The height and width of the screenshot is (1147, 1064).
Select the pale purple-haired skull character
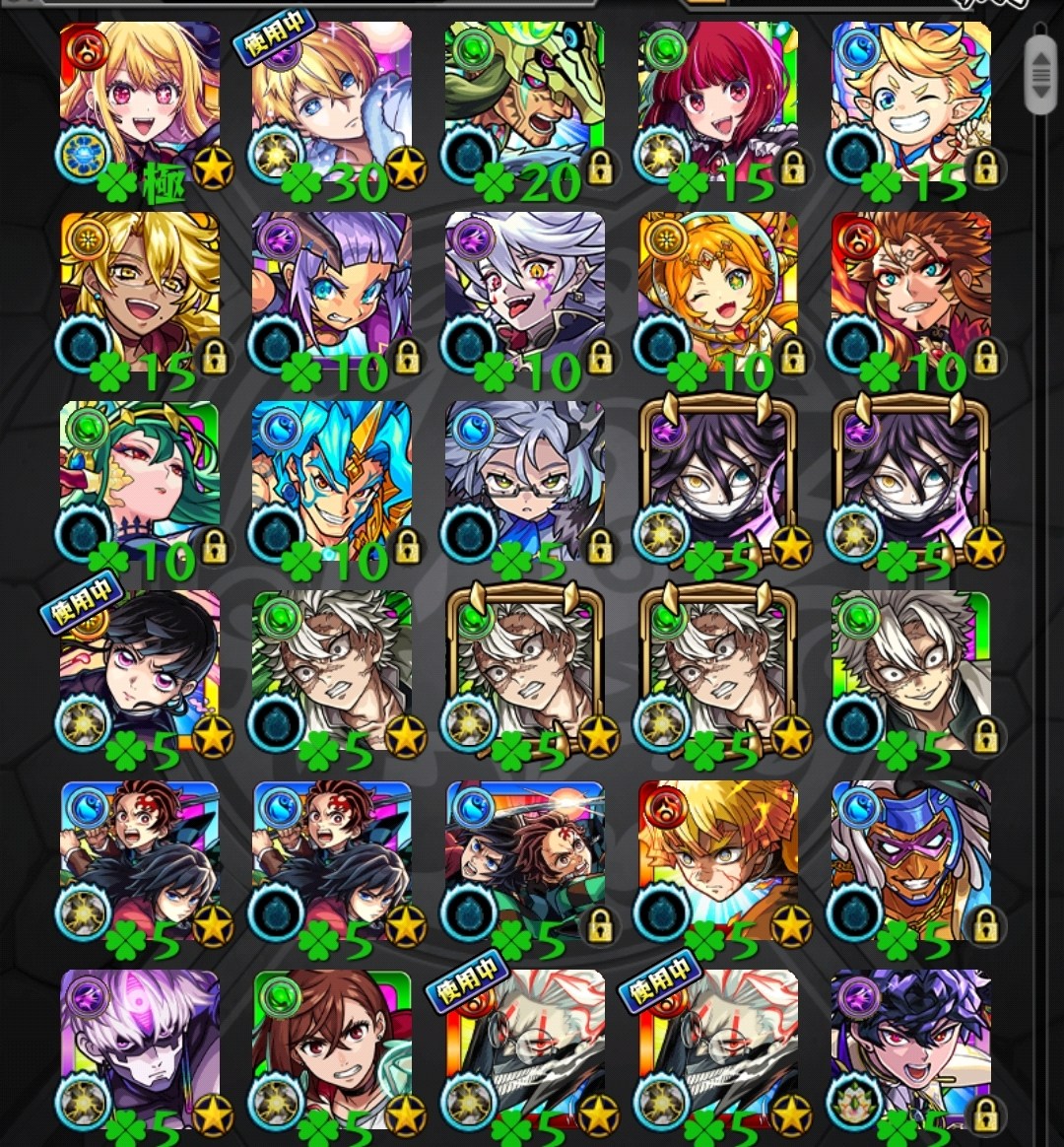[140, 1049]
